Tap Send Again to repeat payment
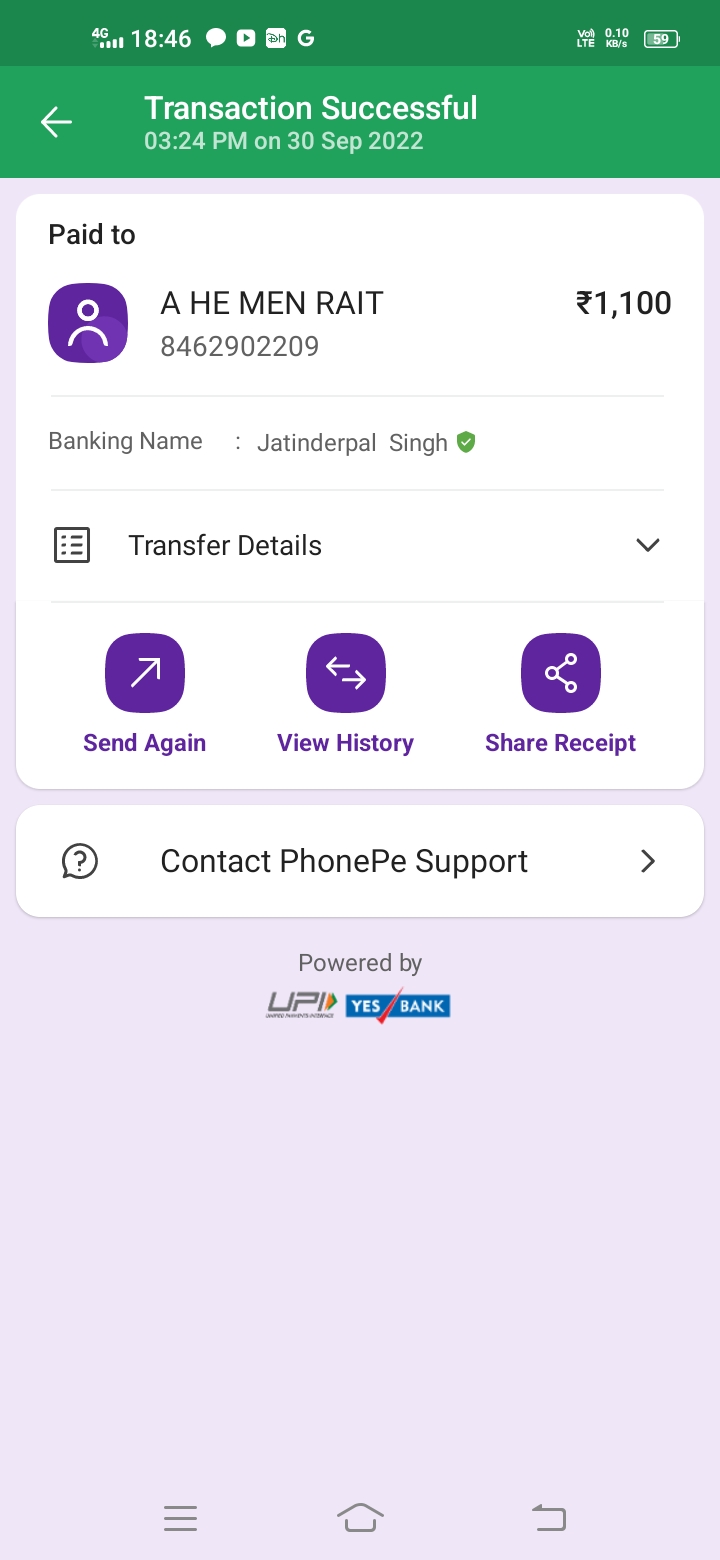The height and width of the screenshot is (1560, 720). 145,673
